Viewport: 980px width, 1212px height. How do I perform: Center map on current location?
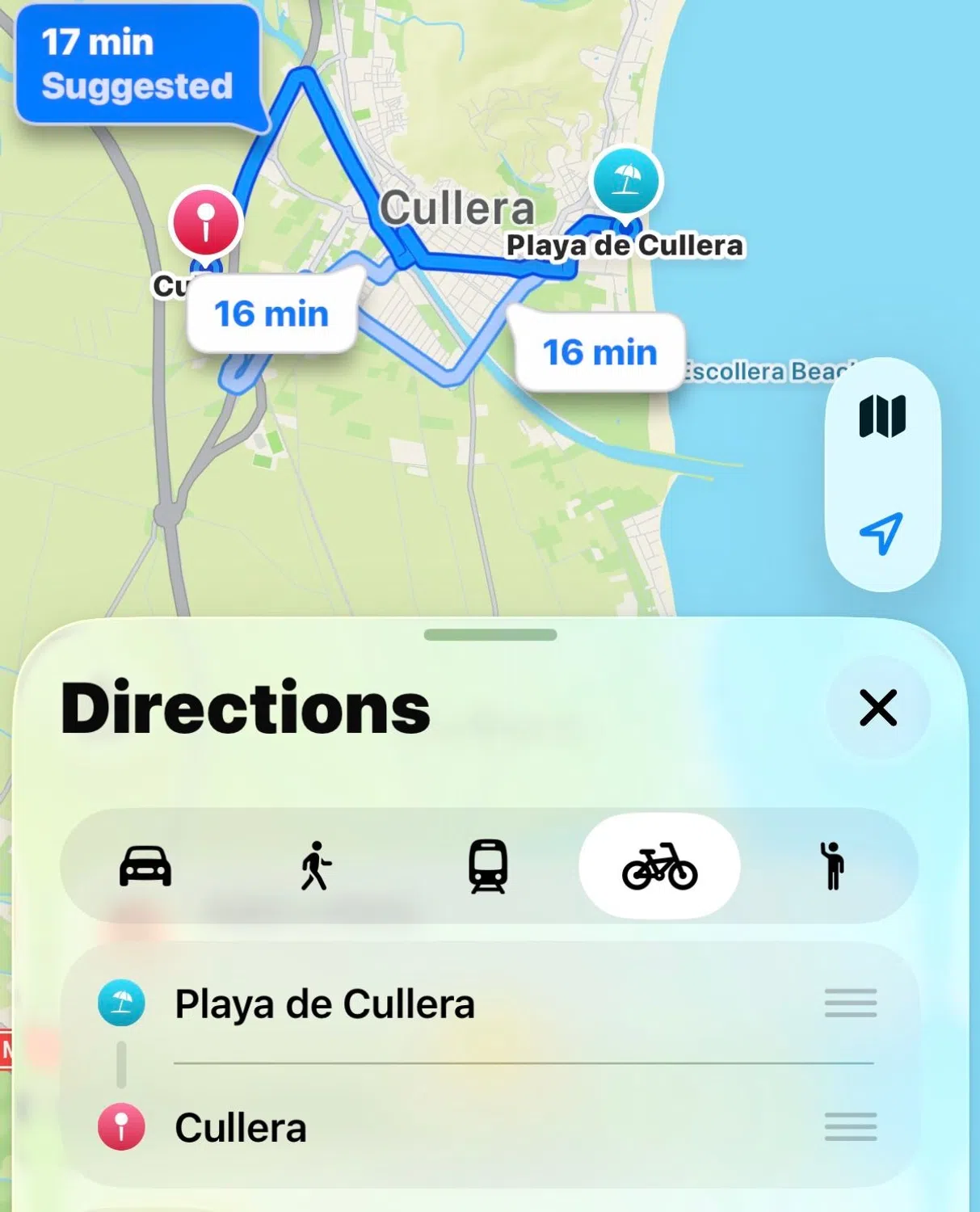pos(882,533)
